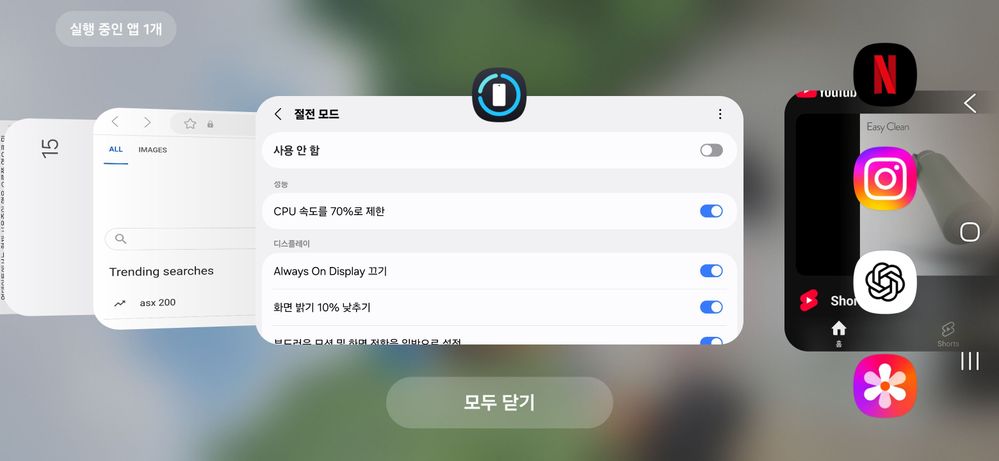
Task: Open the Netflix app icon
Action: 885,75
